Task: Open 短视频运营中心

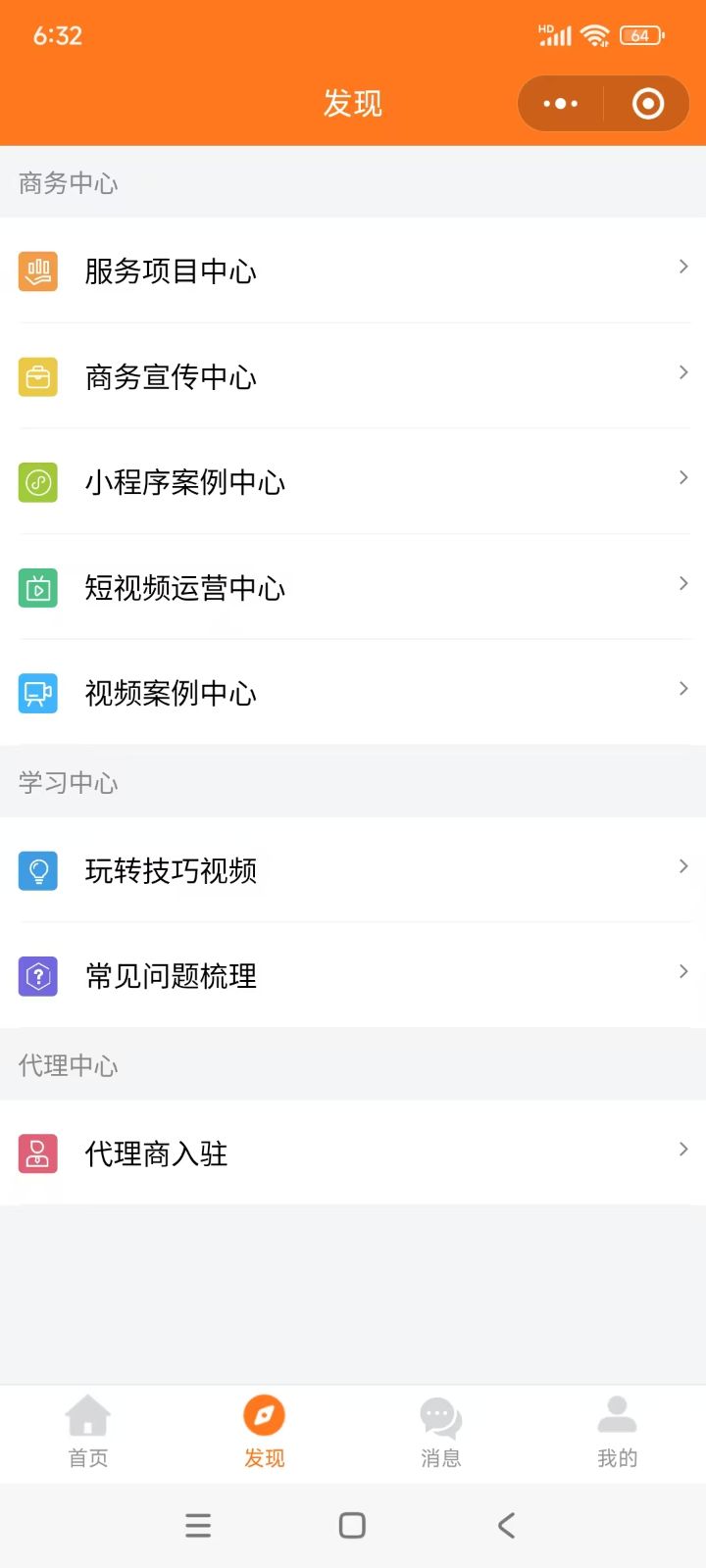Action: pyautogui.click(x=353, y=588)
